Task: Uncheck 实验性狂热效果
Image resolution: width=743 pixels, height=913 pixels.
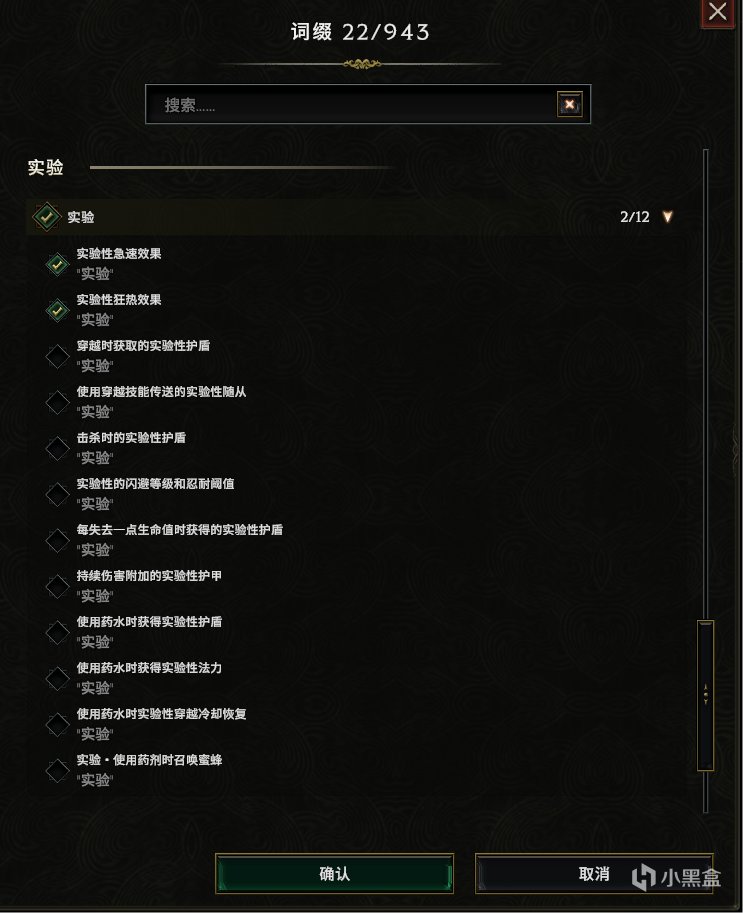Action: point(57,310)
